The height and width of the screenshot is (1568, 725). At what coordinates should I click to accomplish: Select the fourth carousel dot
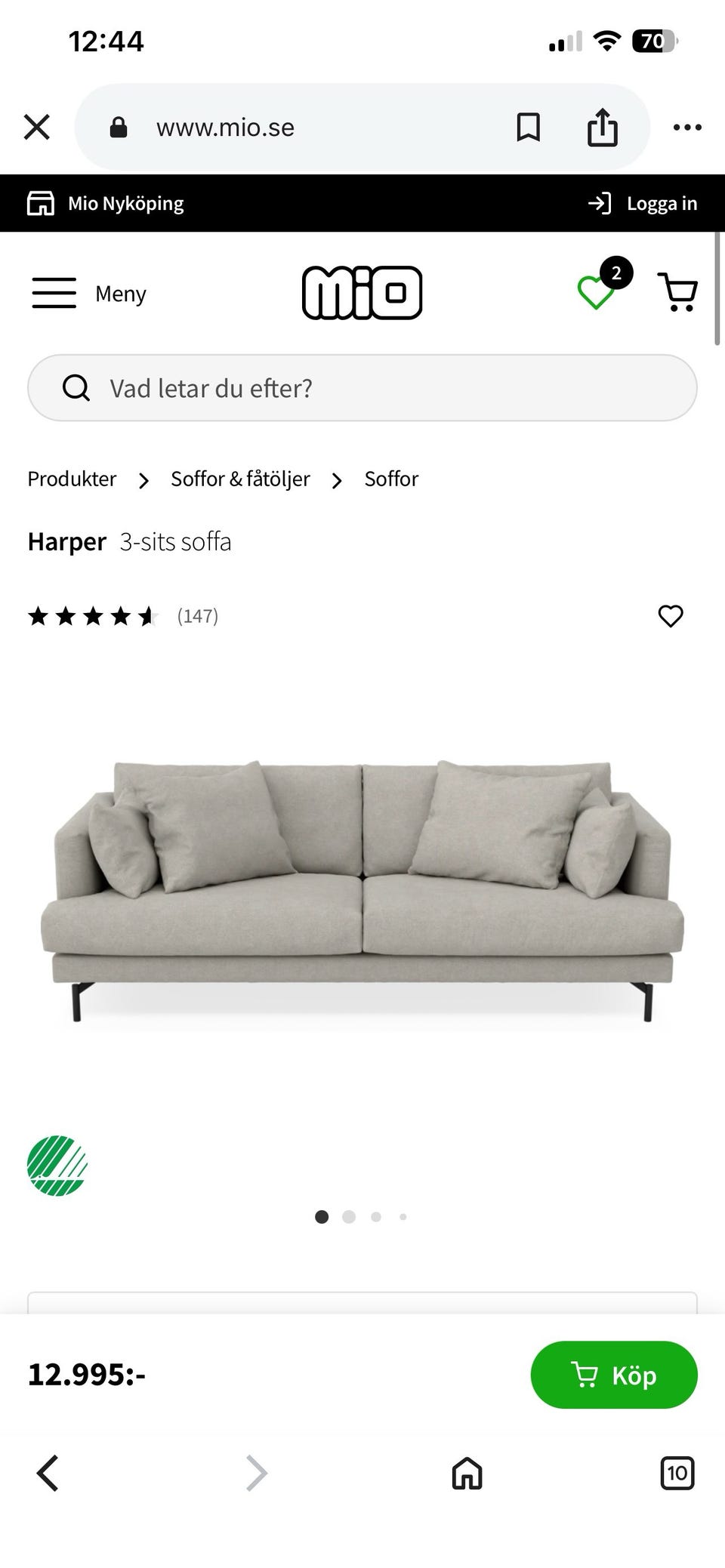point(403,1216)
